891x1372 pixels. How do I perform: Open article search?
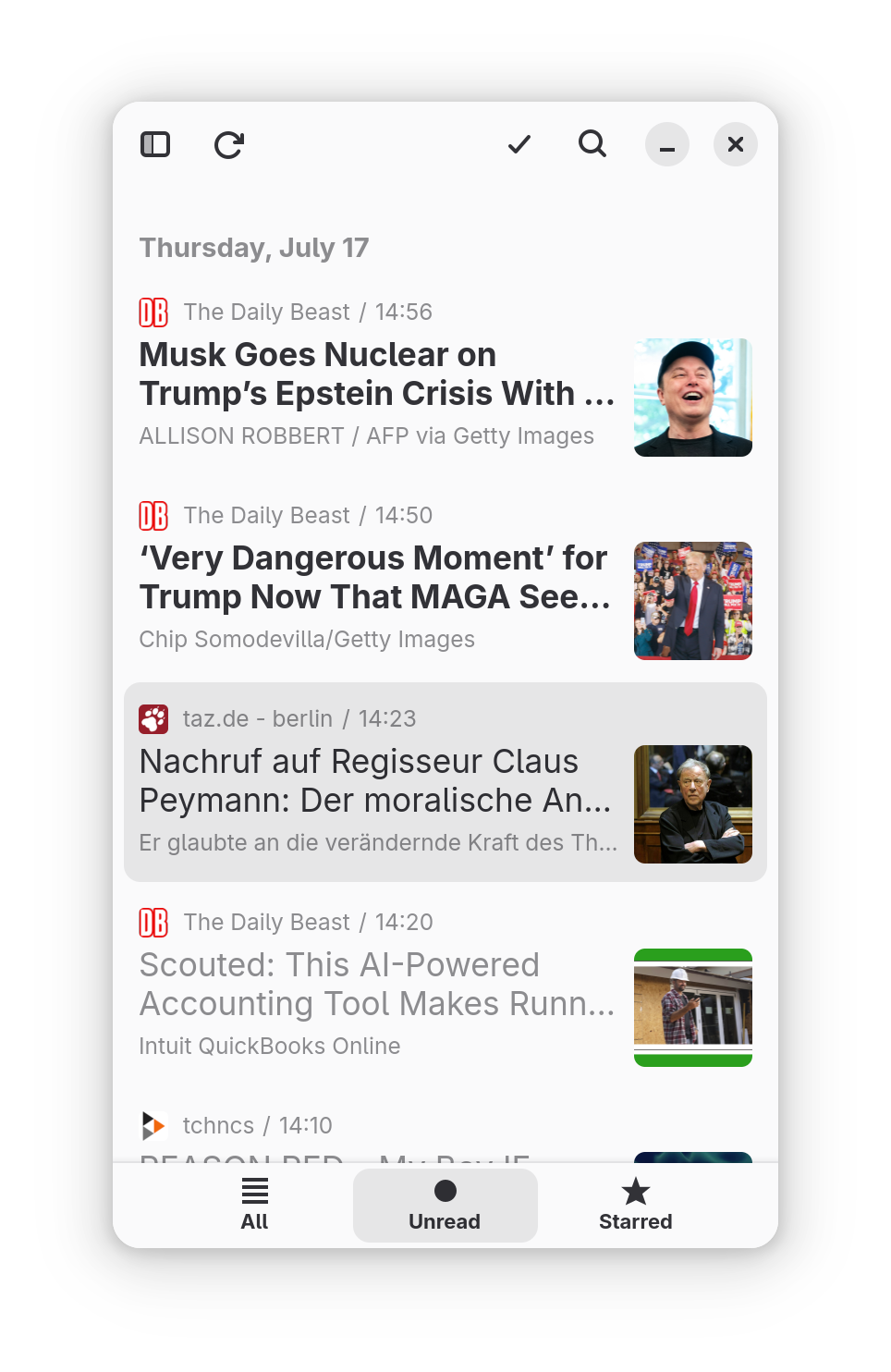(592, 144)
